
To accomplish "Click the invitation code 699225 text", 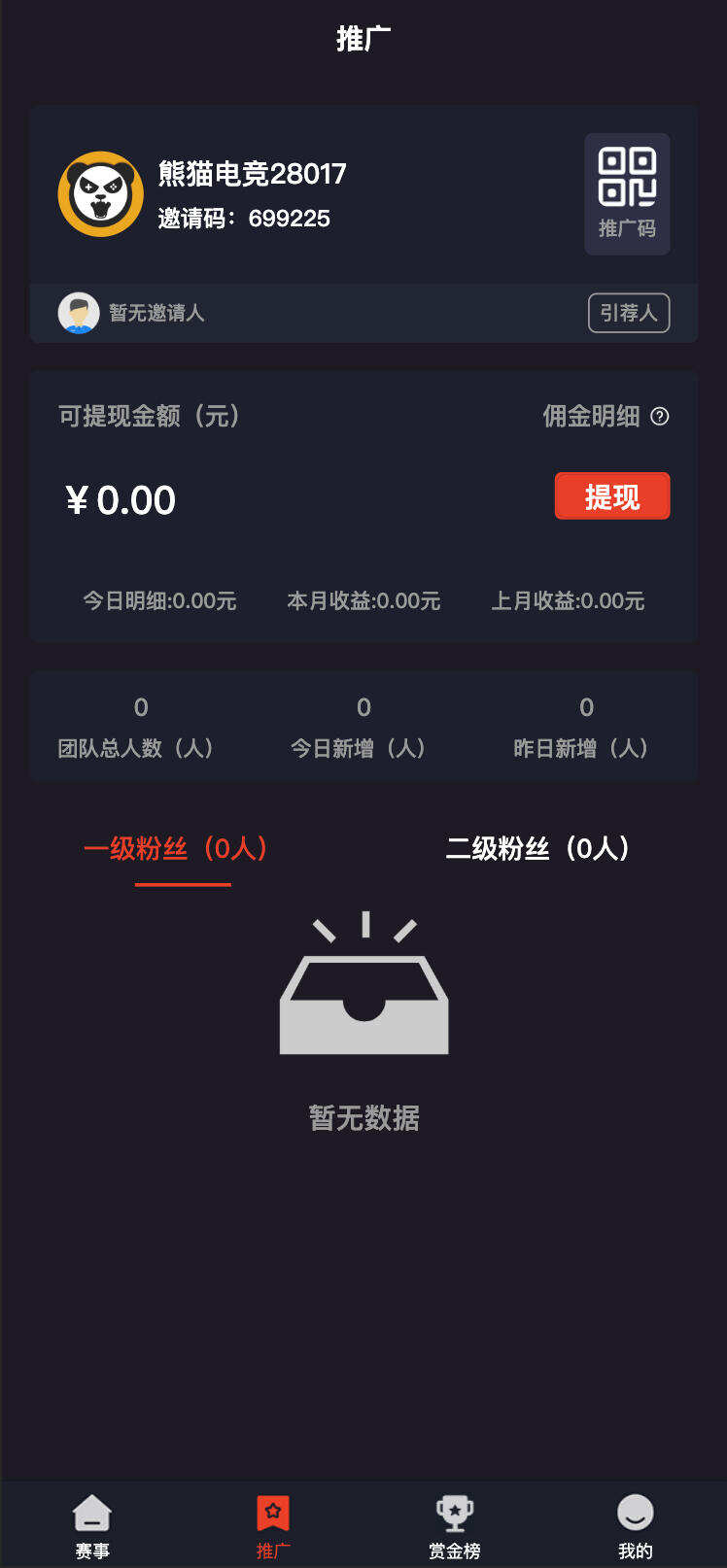I will tap(241, 219).
